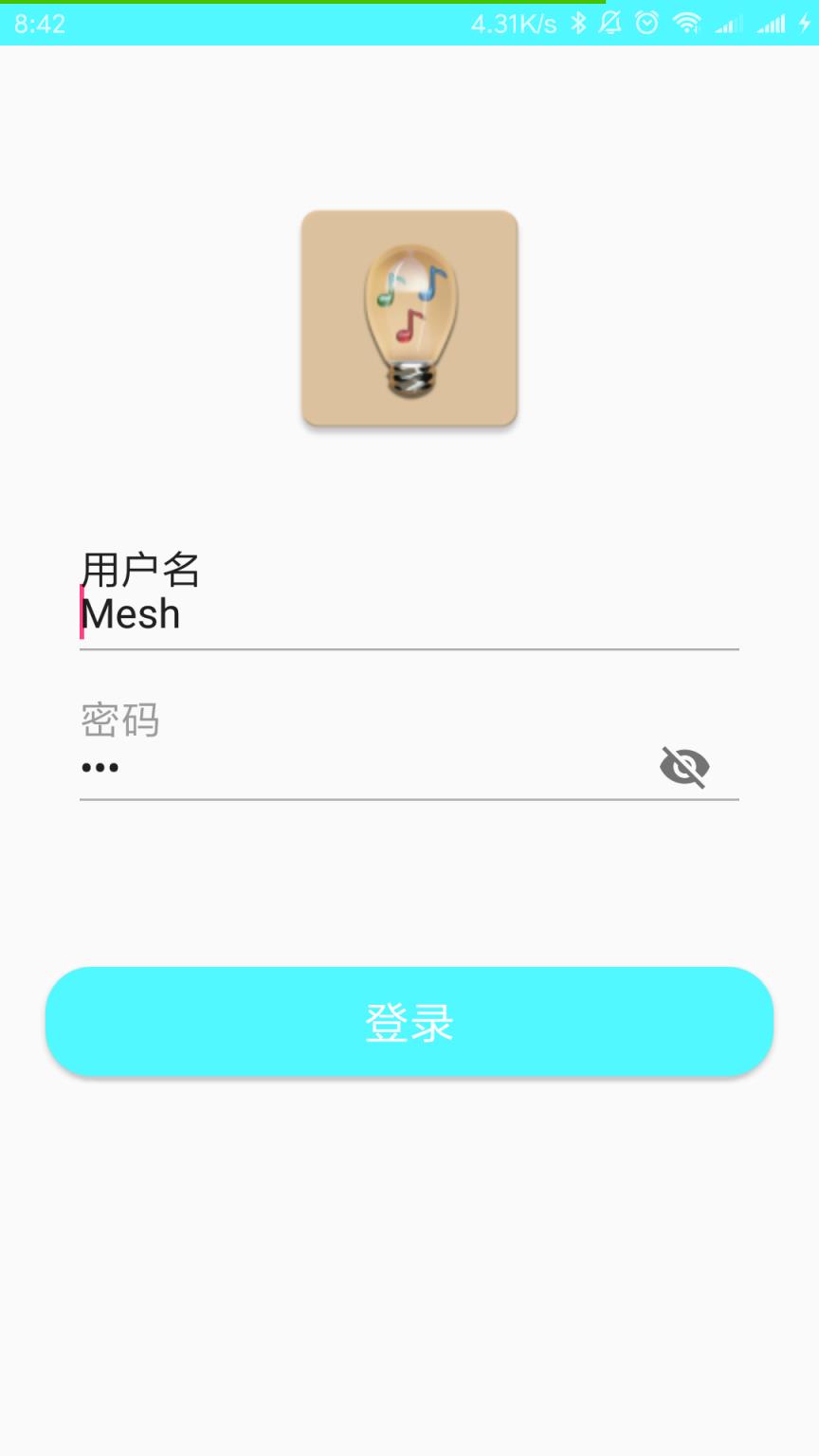The image size is (819, 1456).
Task: Click the 用户名 username label
Action: (x=139, y=569)
